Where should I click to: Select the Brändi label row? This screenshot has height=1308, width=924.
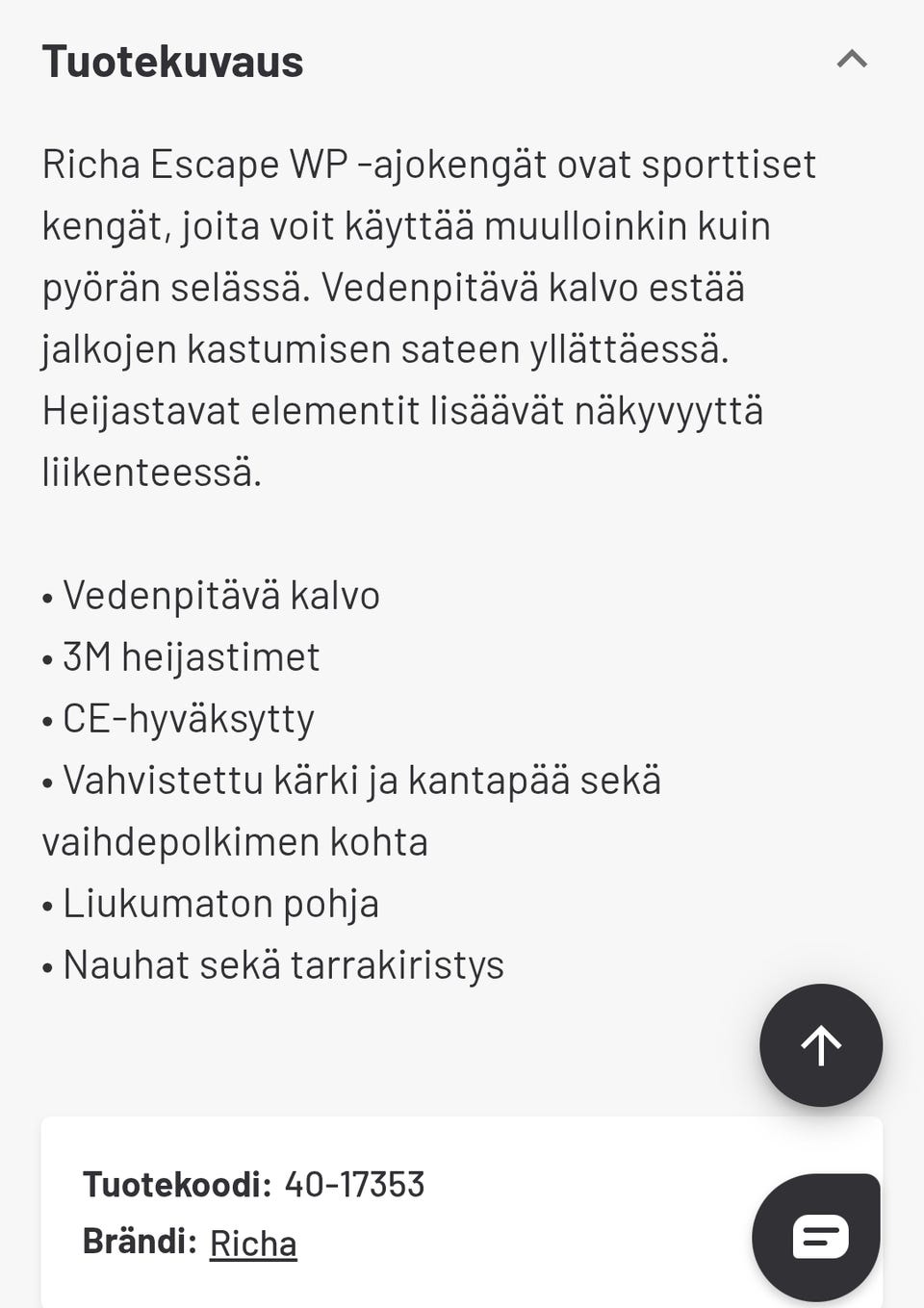[141, 1242]
